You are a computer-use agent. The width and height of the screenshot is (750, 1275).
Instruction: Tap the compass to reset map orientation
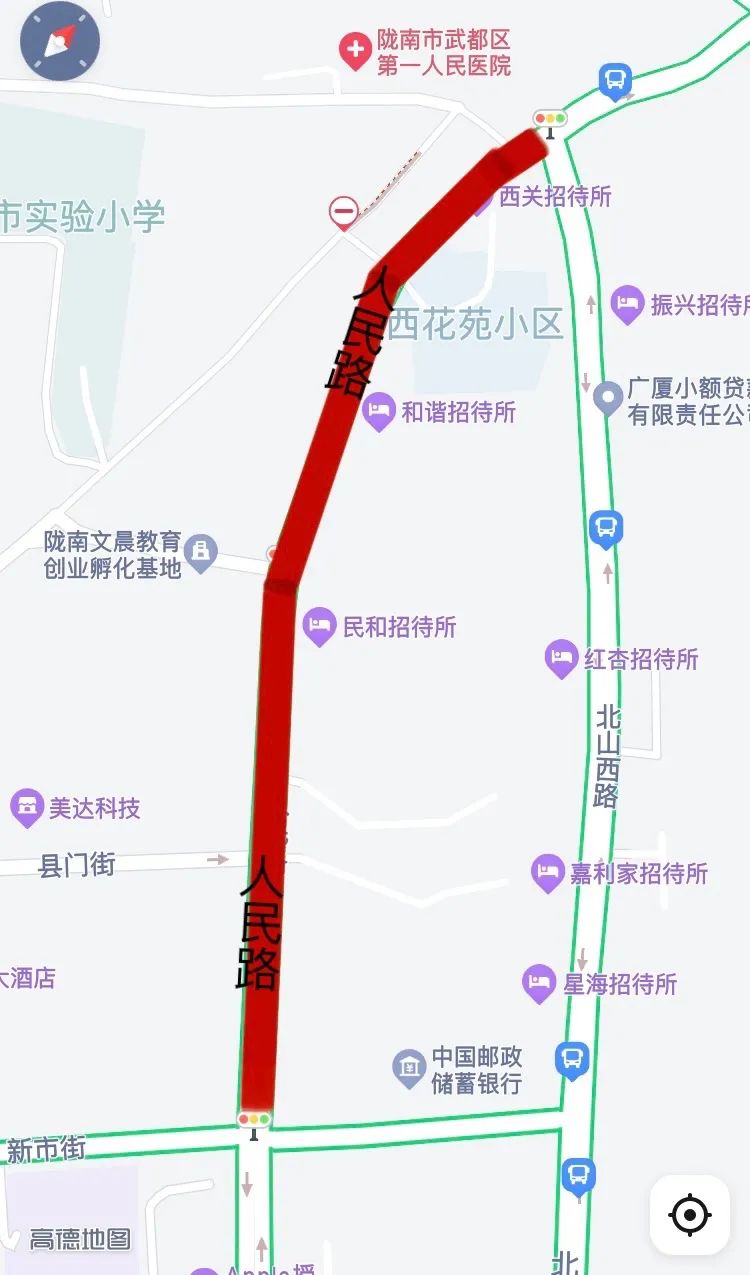click(60, 42)
